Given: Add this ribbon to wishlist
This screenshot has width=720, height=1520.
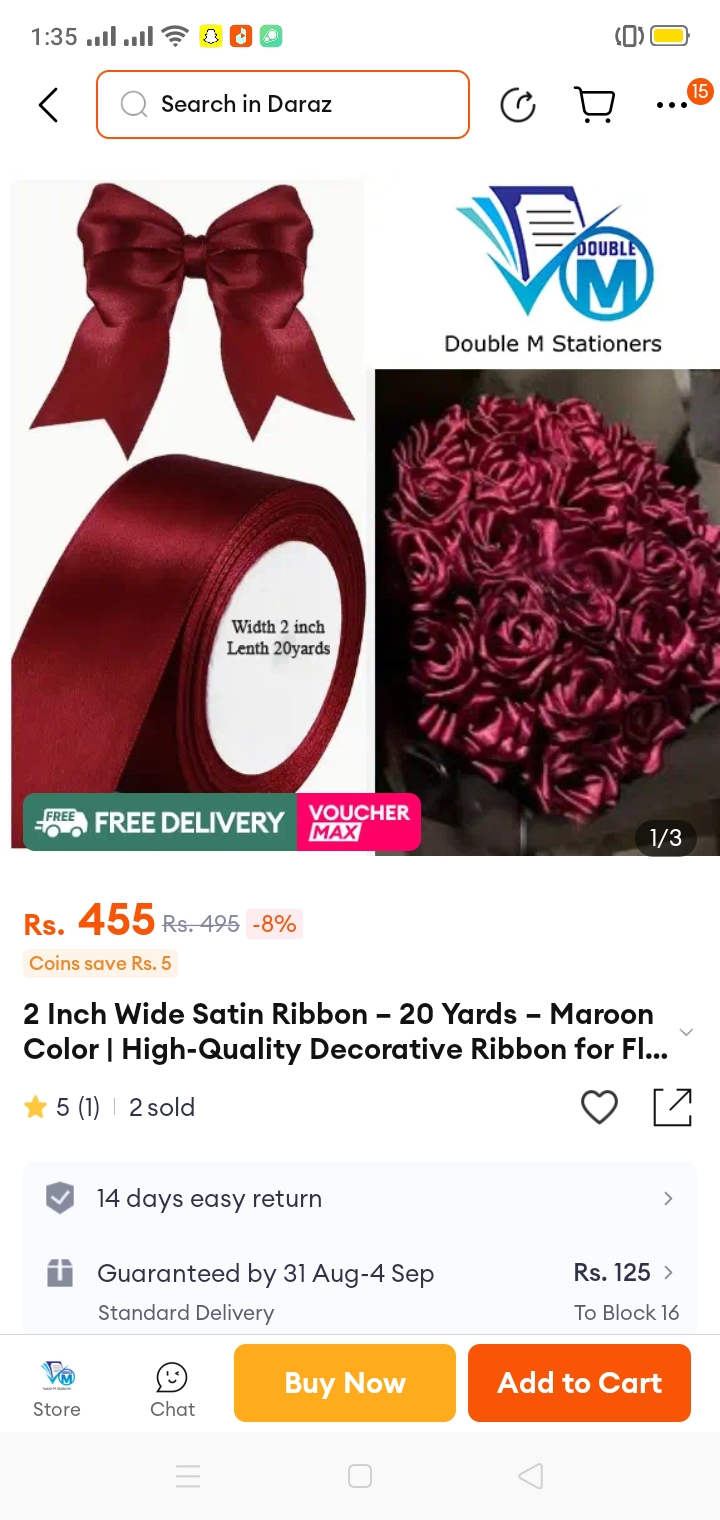Looking at the screenshot, I should click(599, 1107).
